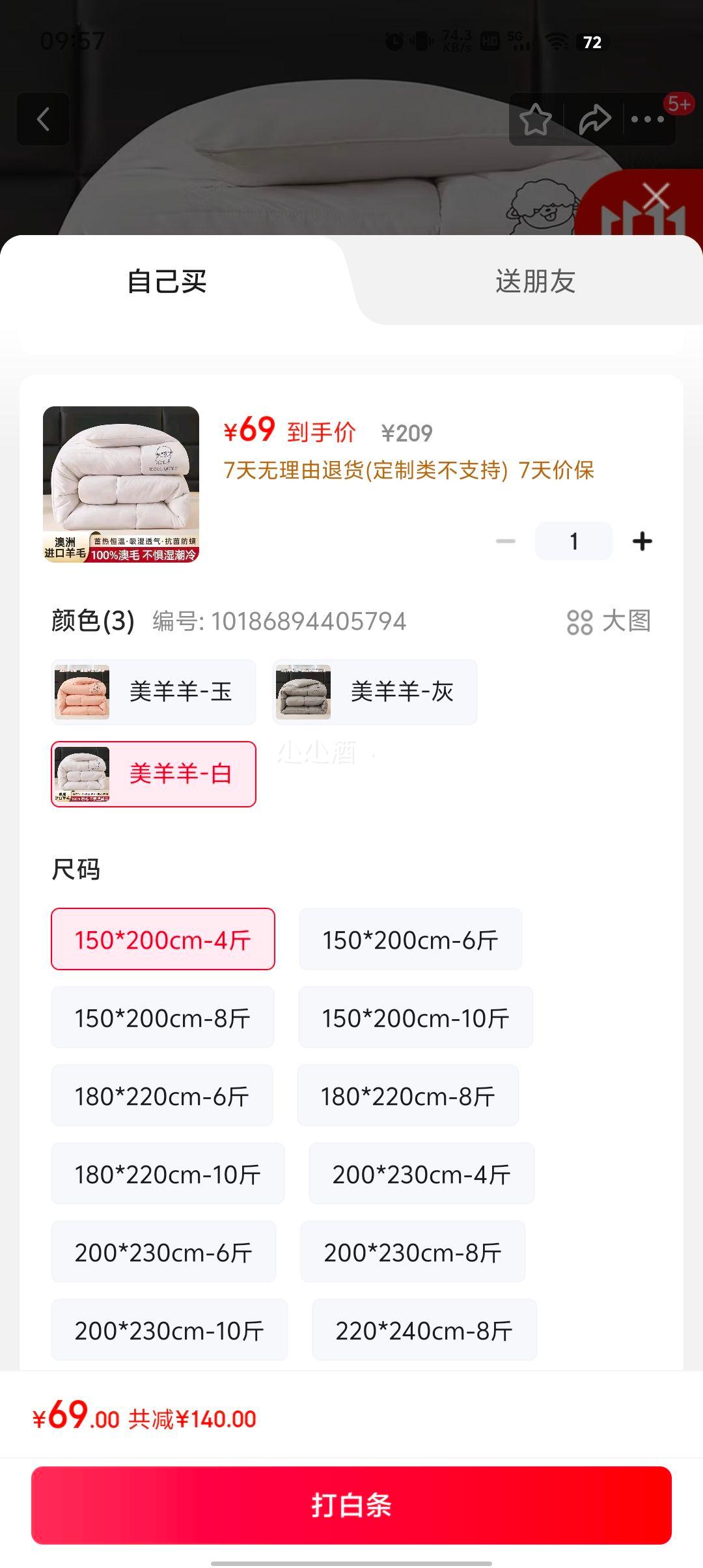Screen dimensions: 703x1568
Task: Select color 美羊羊-白
Action: point(154,774)
